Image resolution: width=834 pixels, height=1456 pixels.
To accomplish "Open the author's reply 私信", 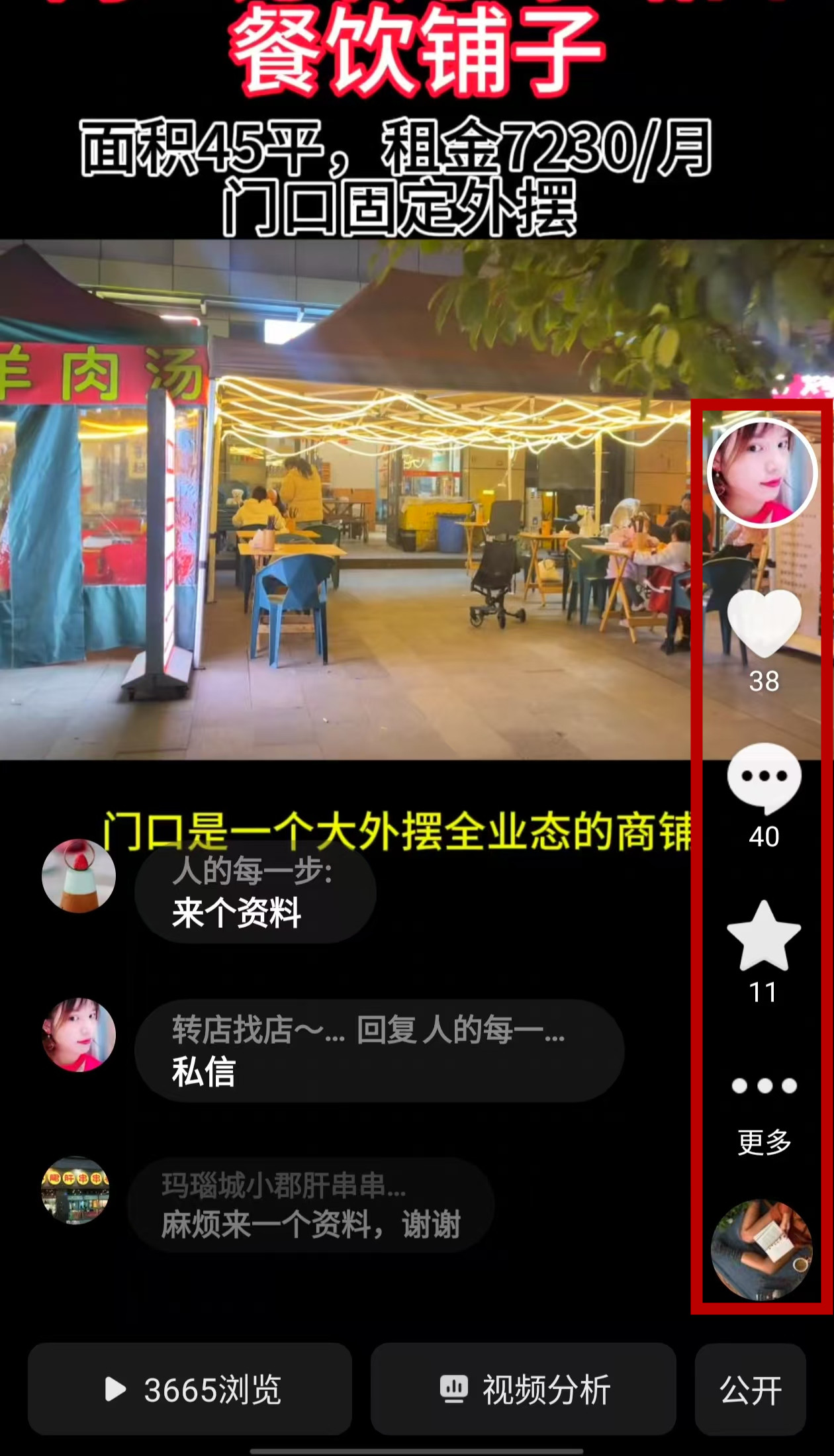I will click(379, 1051).
